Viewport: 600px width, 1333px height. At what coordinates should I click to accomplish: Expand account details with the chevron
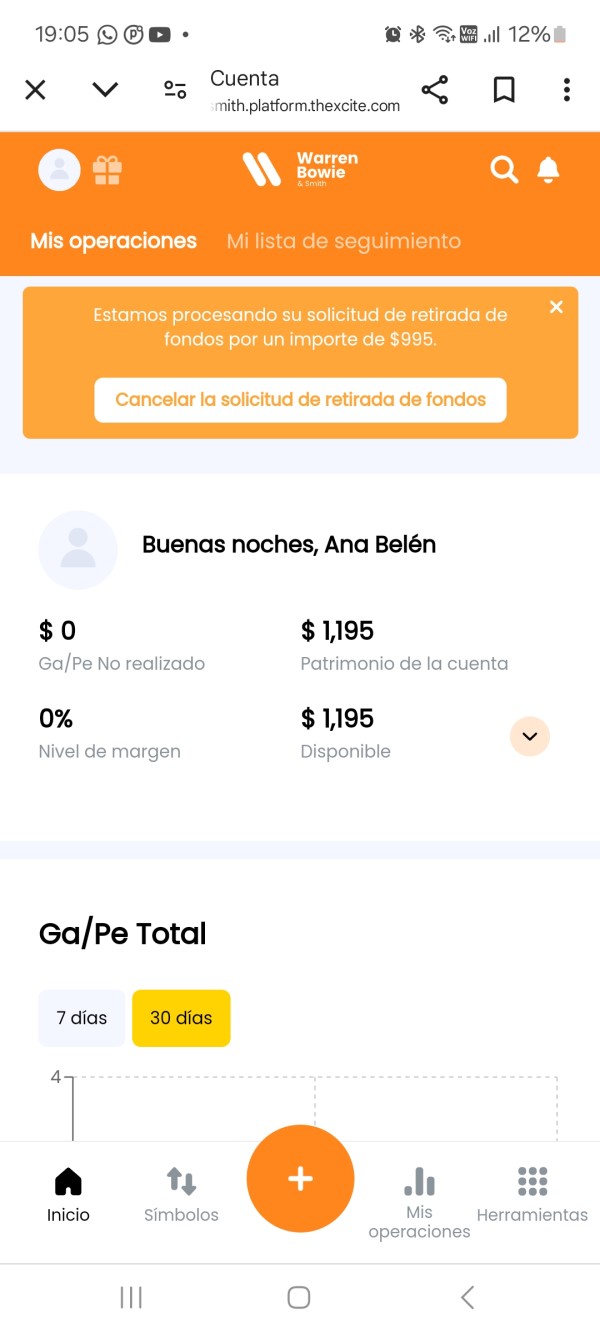530,737
